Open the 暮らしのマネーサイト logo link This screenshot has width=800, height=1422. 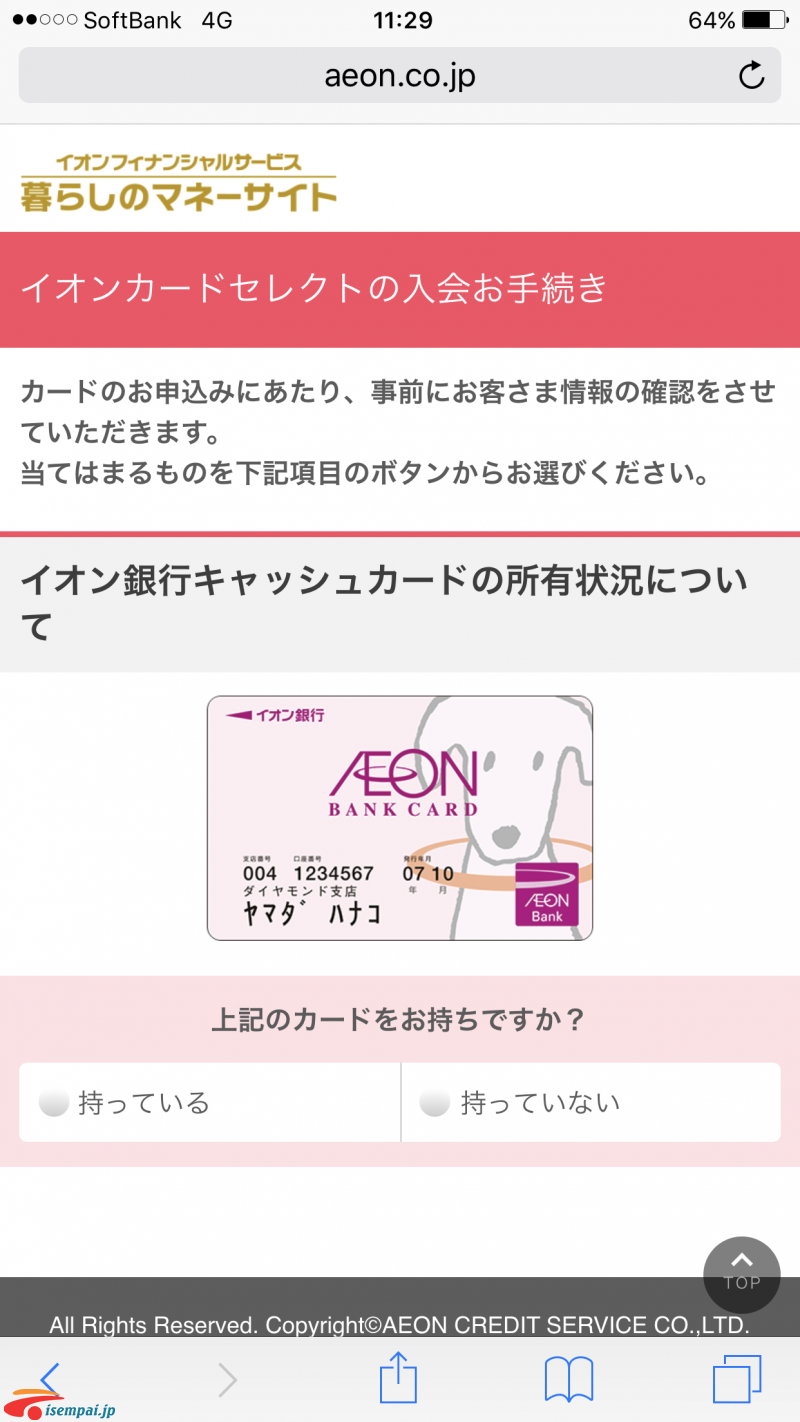[178, 181]
